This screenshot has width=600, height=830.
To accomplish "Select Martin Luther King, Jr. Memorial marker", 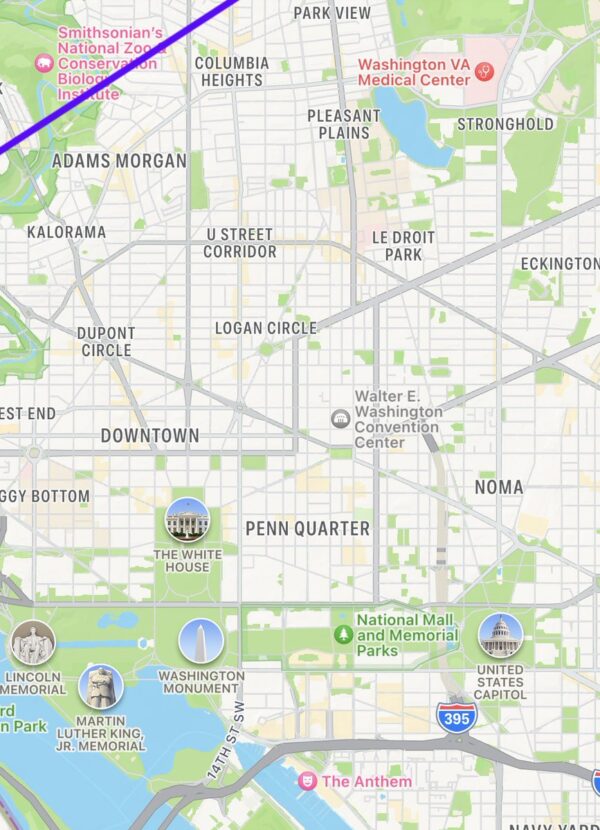I will tap(101, 688).
